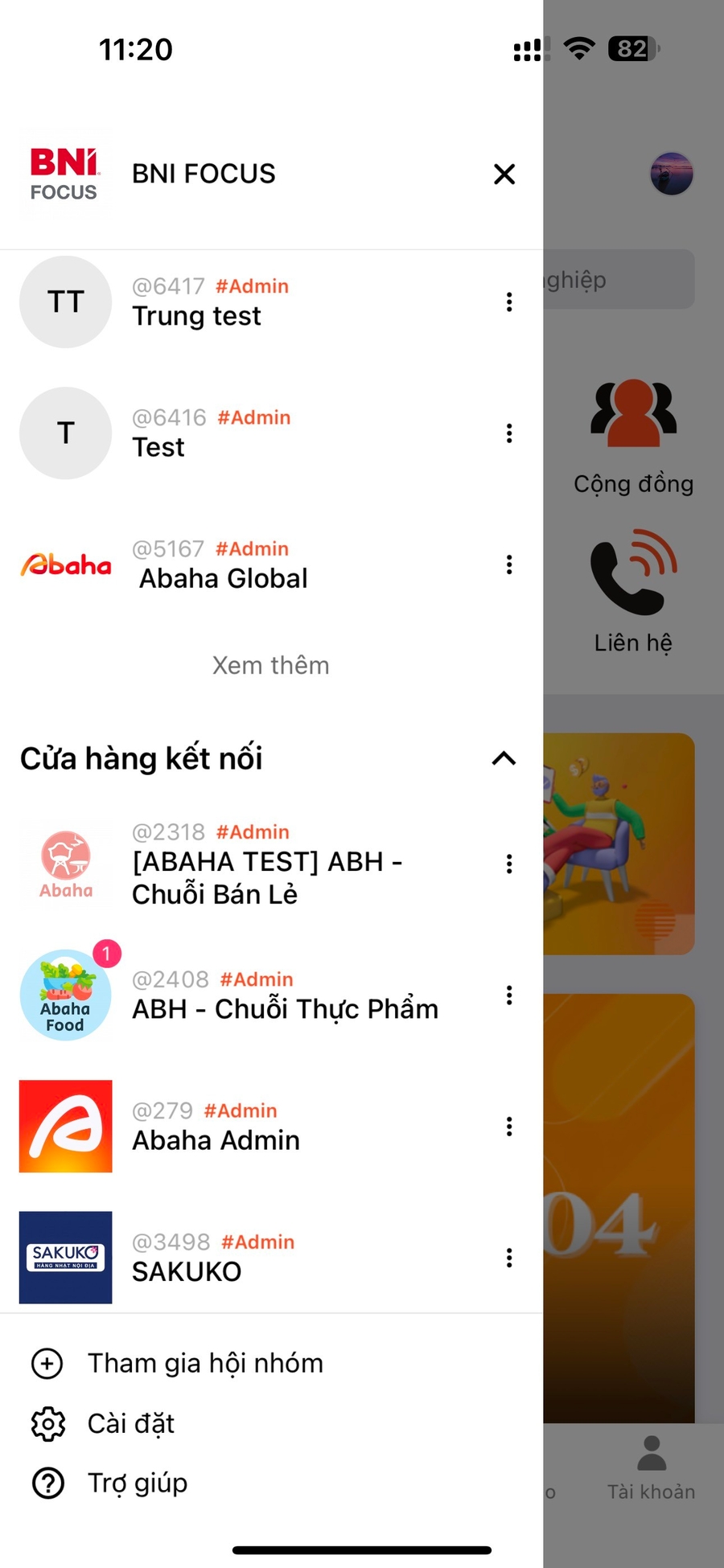724x1568 pixels.
Task: Open options for Abaha Global
Action: (x=509, y=564)
